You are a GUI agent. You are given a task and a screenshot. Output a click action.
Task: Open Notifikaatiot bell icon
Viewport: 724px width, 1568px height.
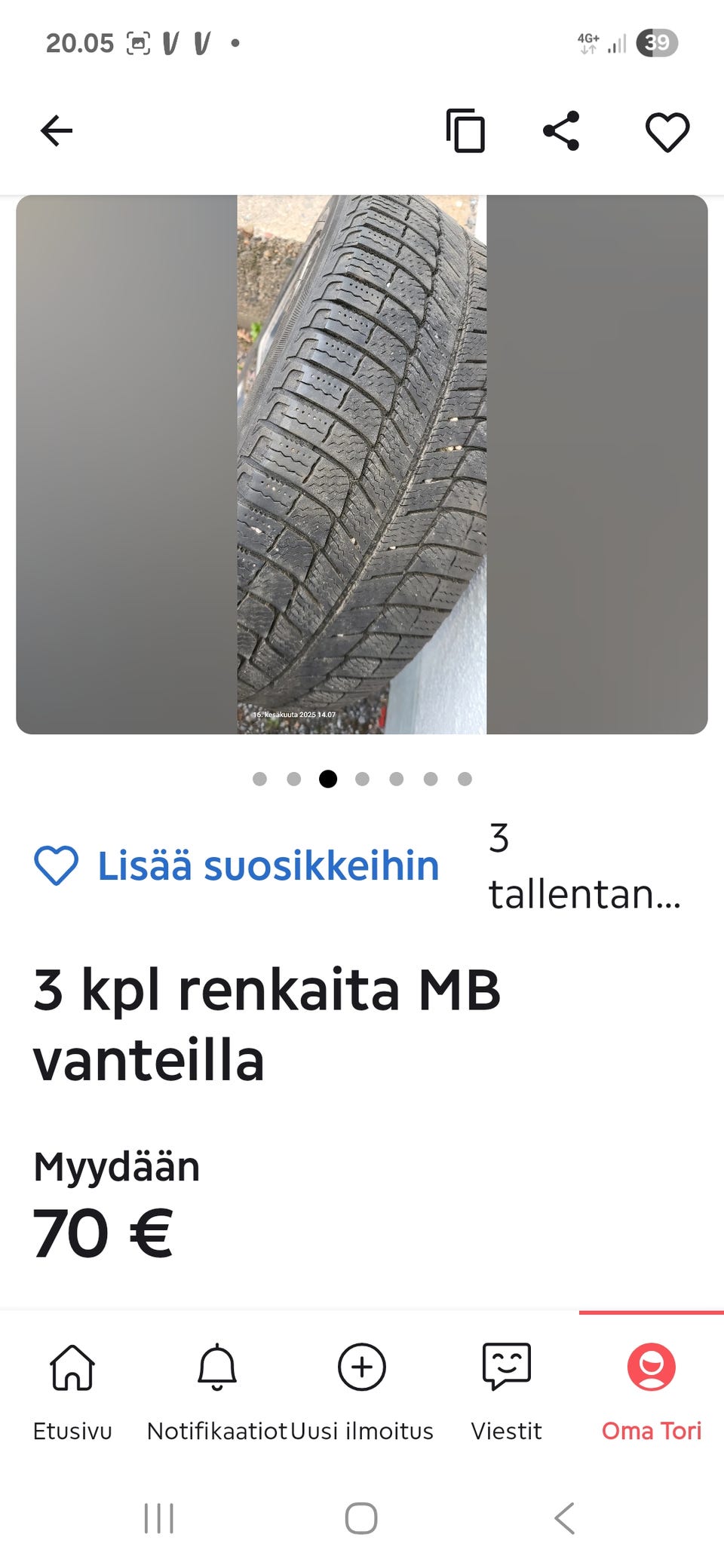216,1367
